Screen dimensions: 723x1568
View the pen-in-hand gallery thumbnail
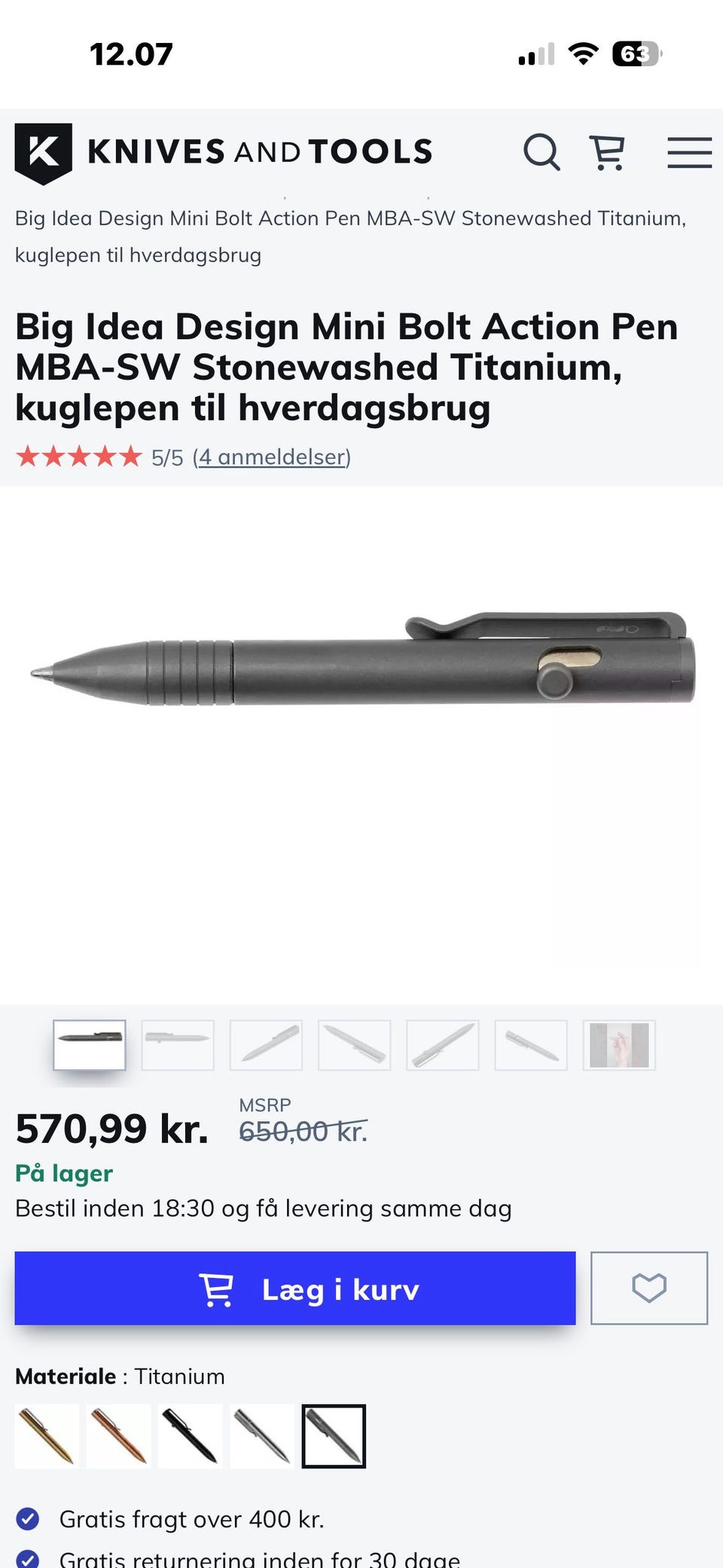coord(619,1045)
